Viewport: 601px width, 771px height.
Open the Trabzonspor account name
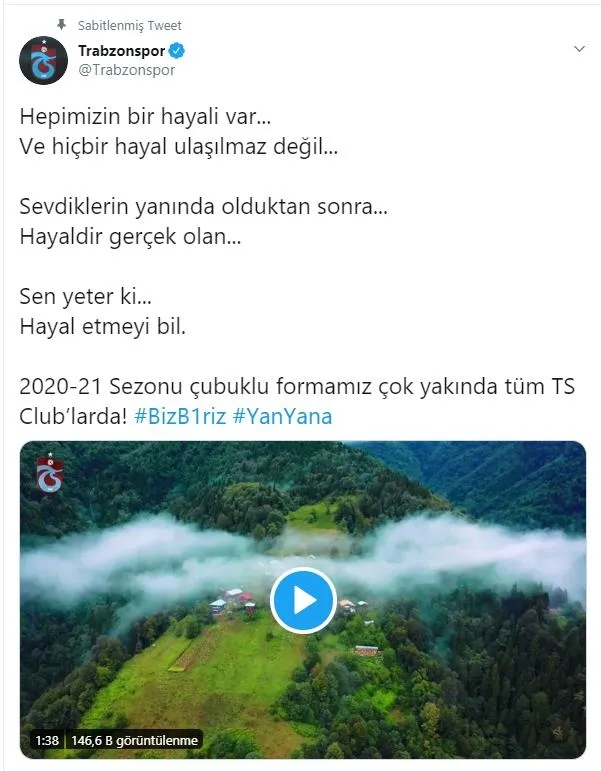point(121,51)
